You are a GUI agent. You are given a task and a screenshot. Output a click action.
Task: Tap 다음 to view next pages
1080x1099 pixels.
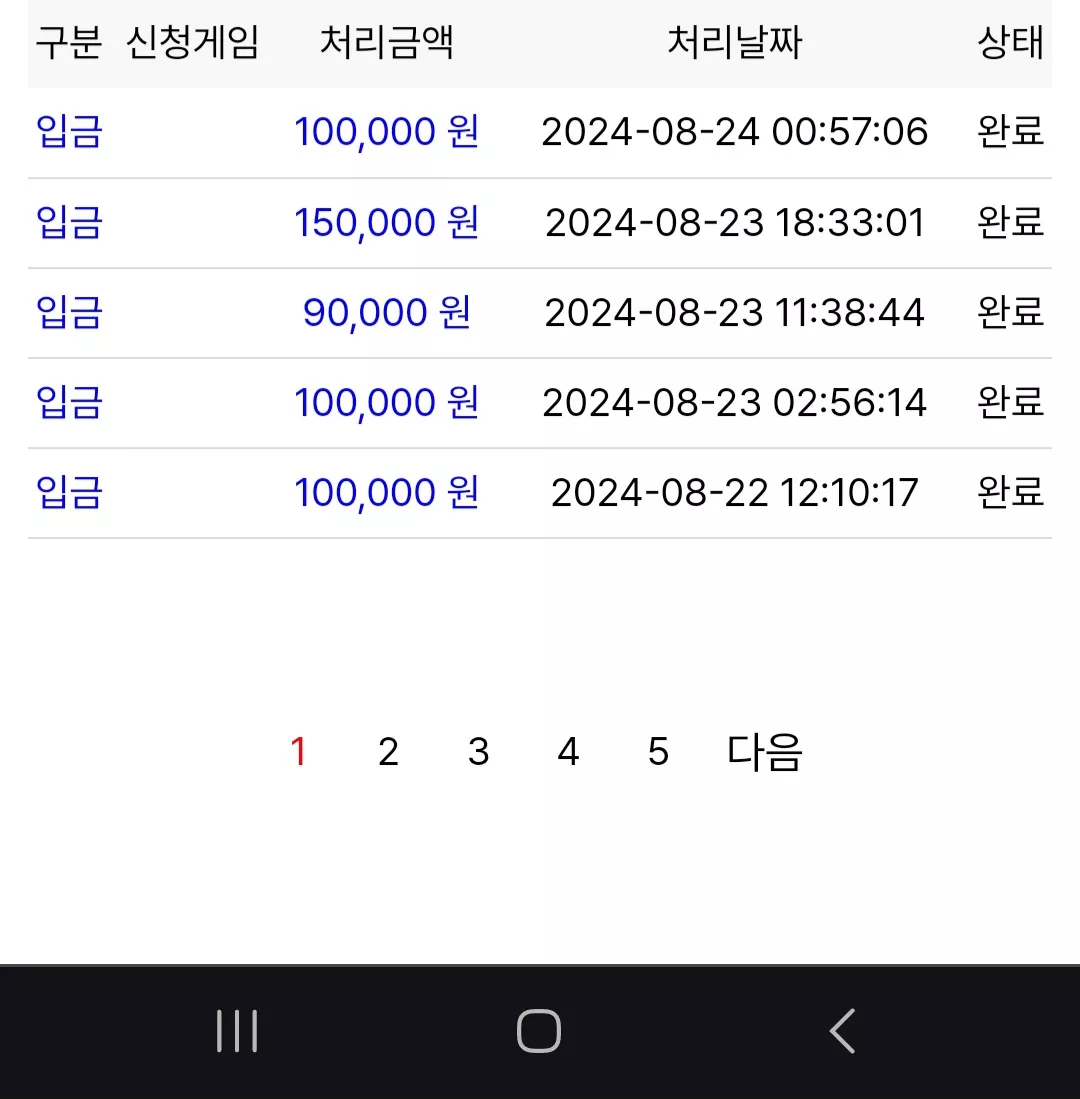[x=764, y=752]
